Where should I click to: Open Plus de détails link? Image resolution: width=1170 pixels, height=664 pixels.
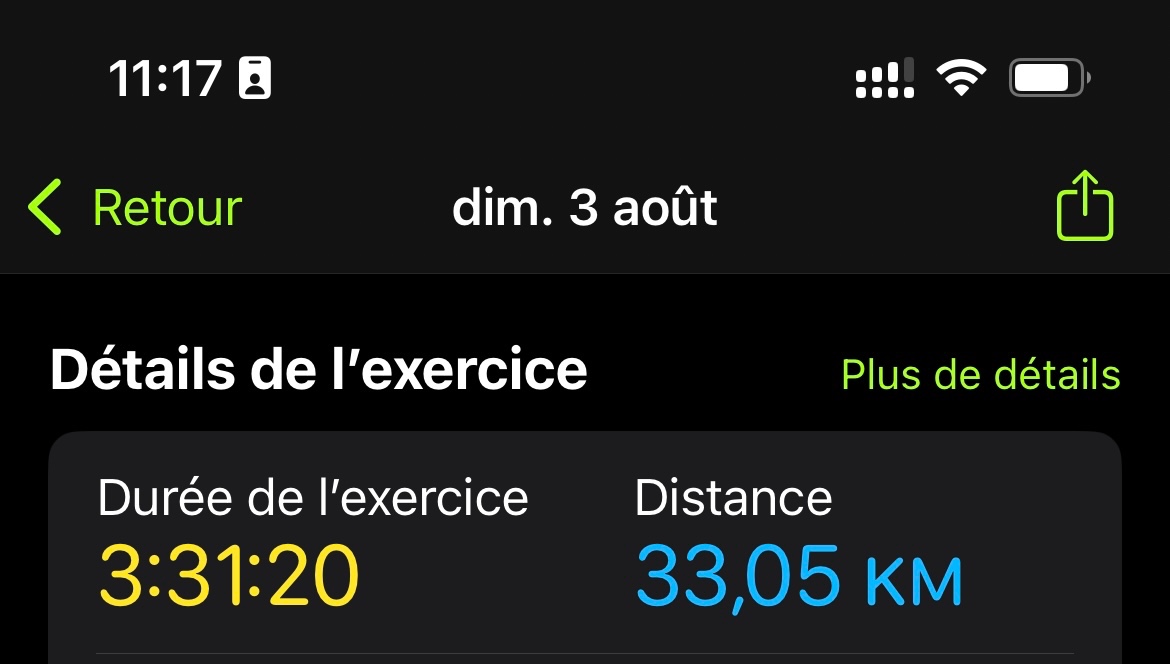pos(980,375)
